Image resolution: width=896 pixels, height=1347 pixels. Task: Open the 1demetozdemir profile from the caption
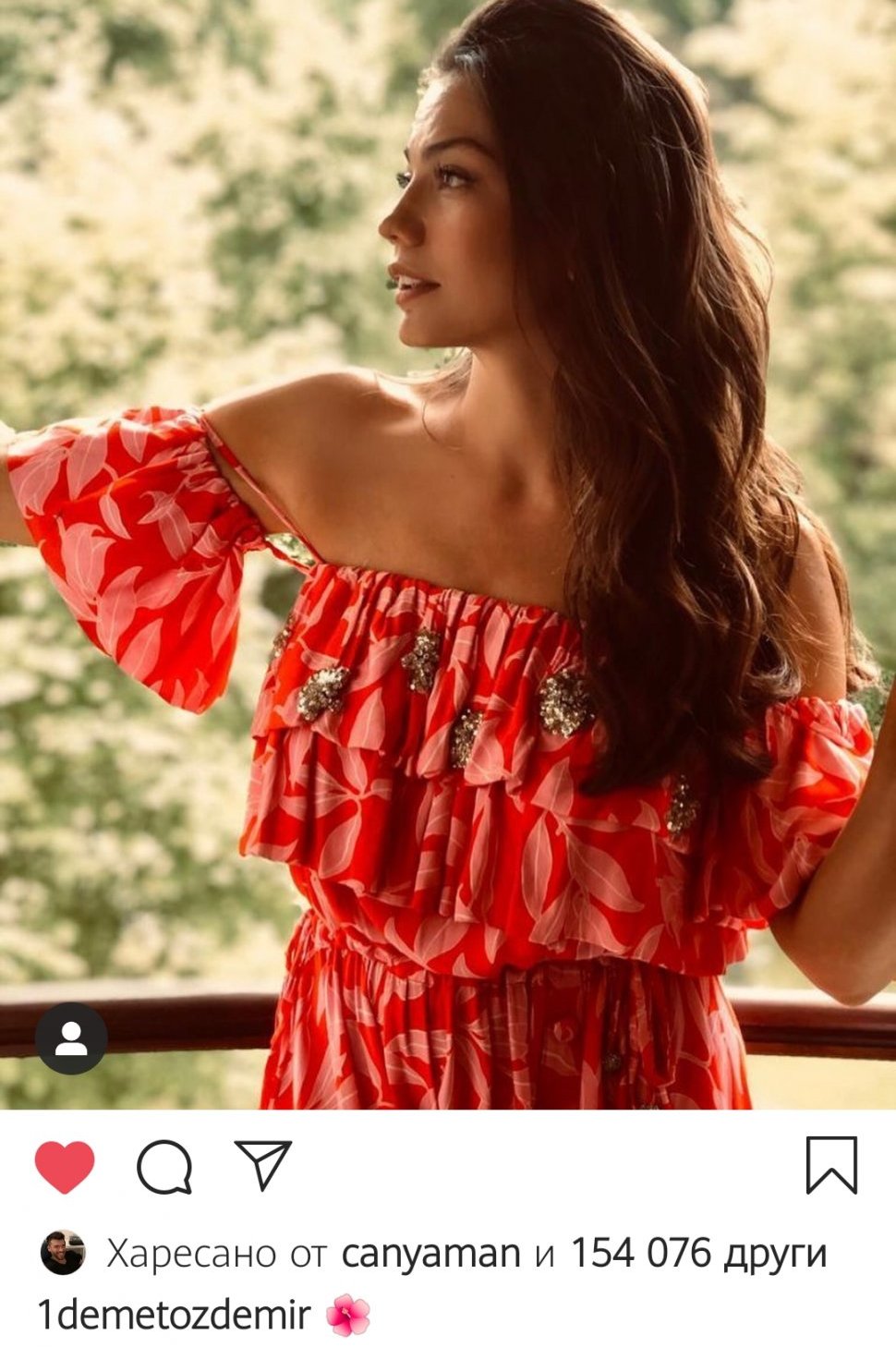174,1315
